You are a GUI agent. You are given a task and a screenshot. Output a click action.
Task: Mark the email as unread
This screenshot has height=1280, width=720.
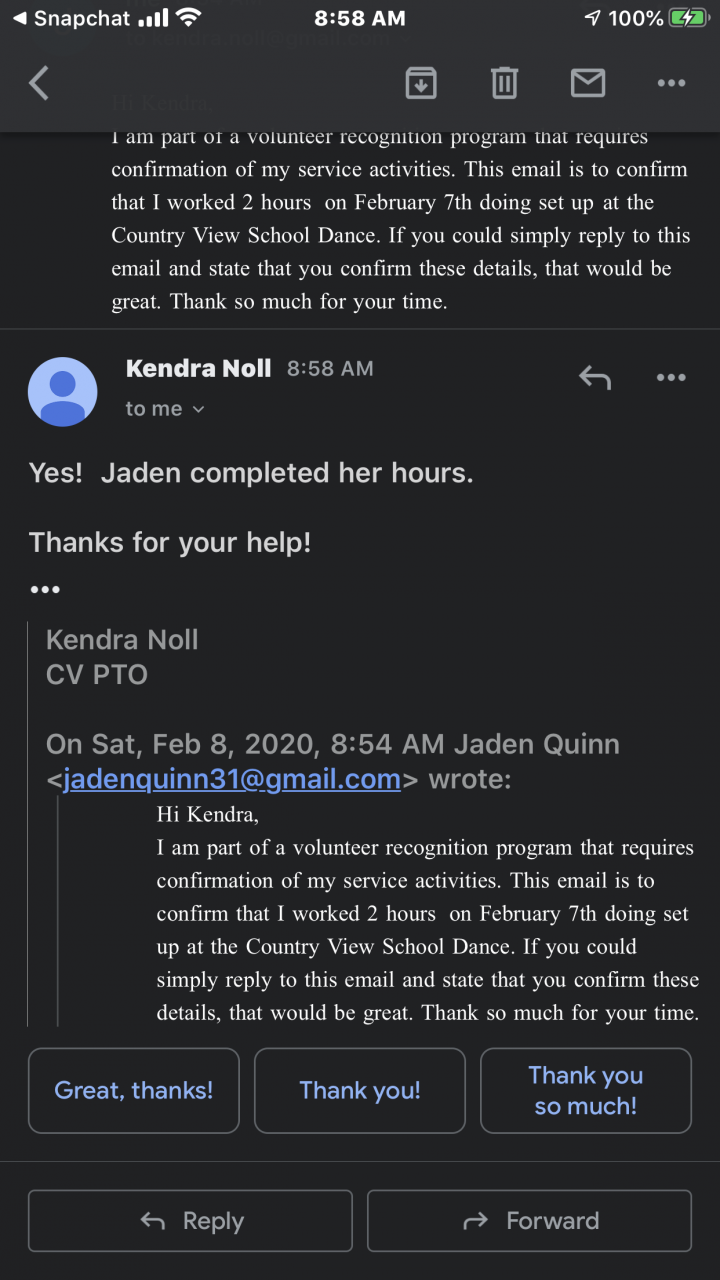(x=588, y=83)
